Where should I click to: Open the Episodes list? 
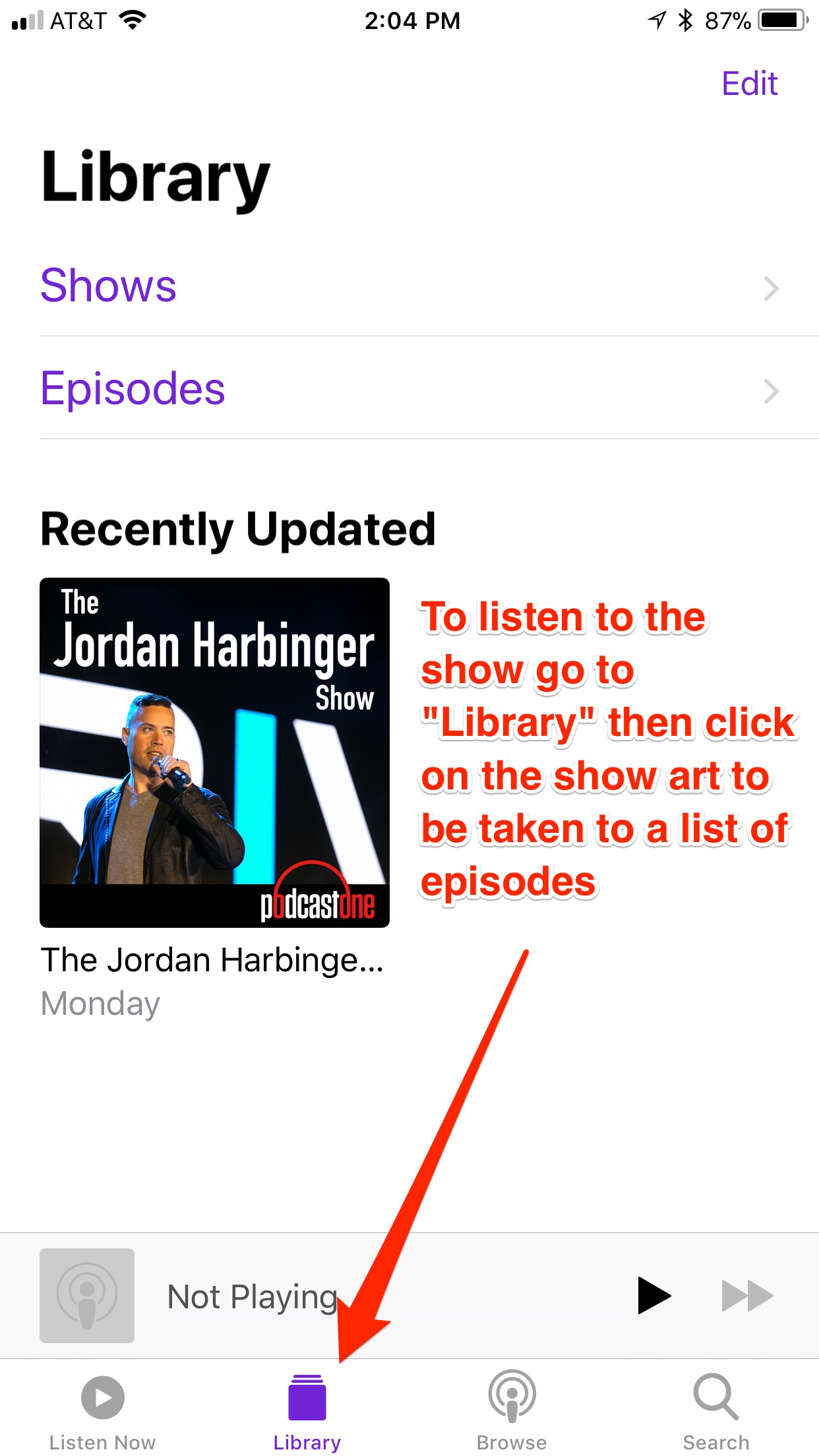(409, 388)
